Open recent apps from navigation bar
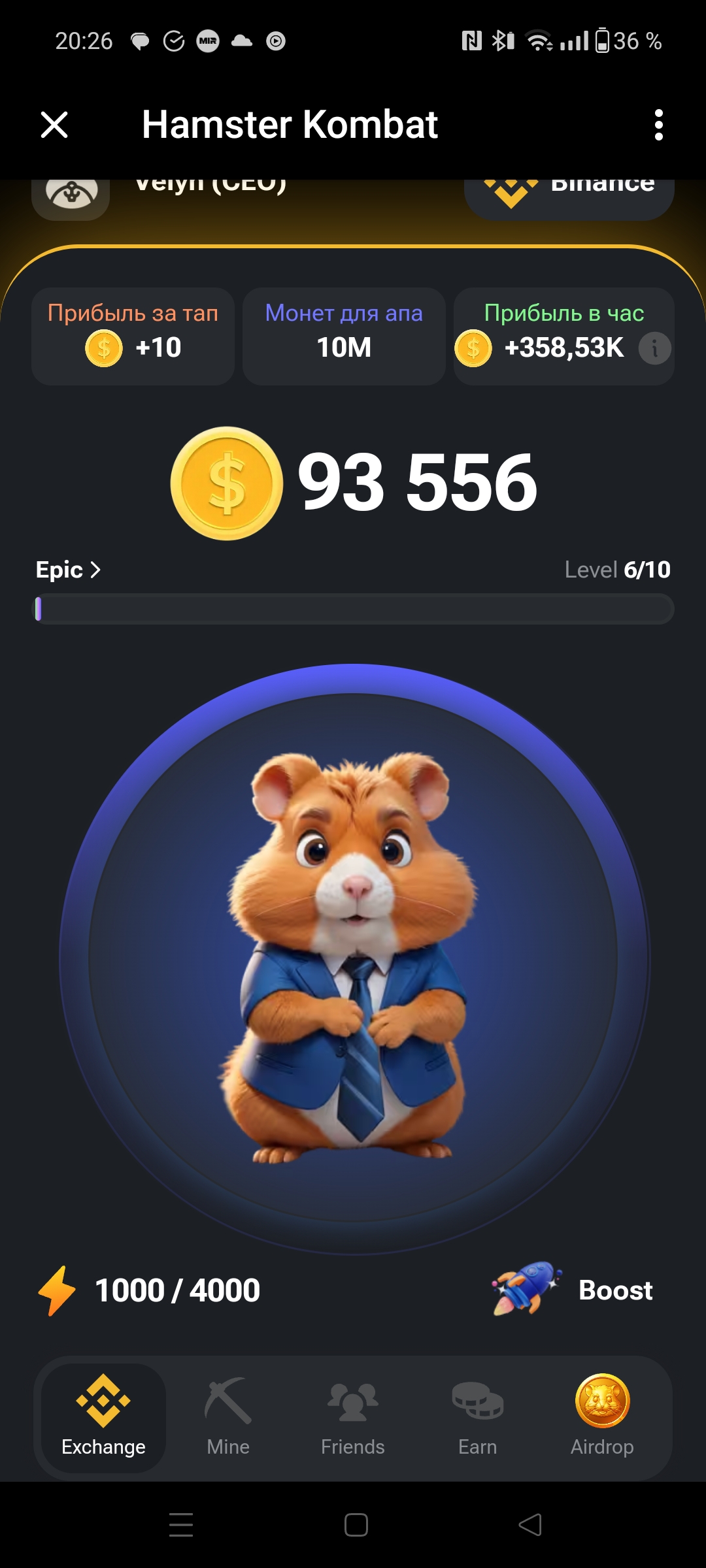706x1568 pixels. coord(181,1525)
